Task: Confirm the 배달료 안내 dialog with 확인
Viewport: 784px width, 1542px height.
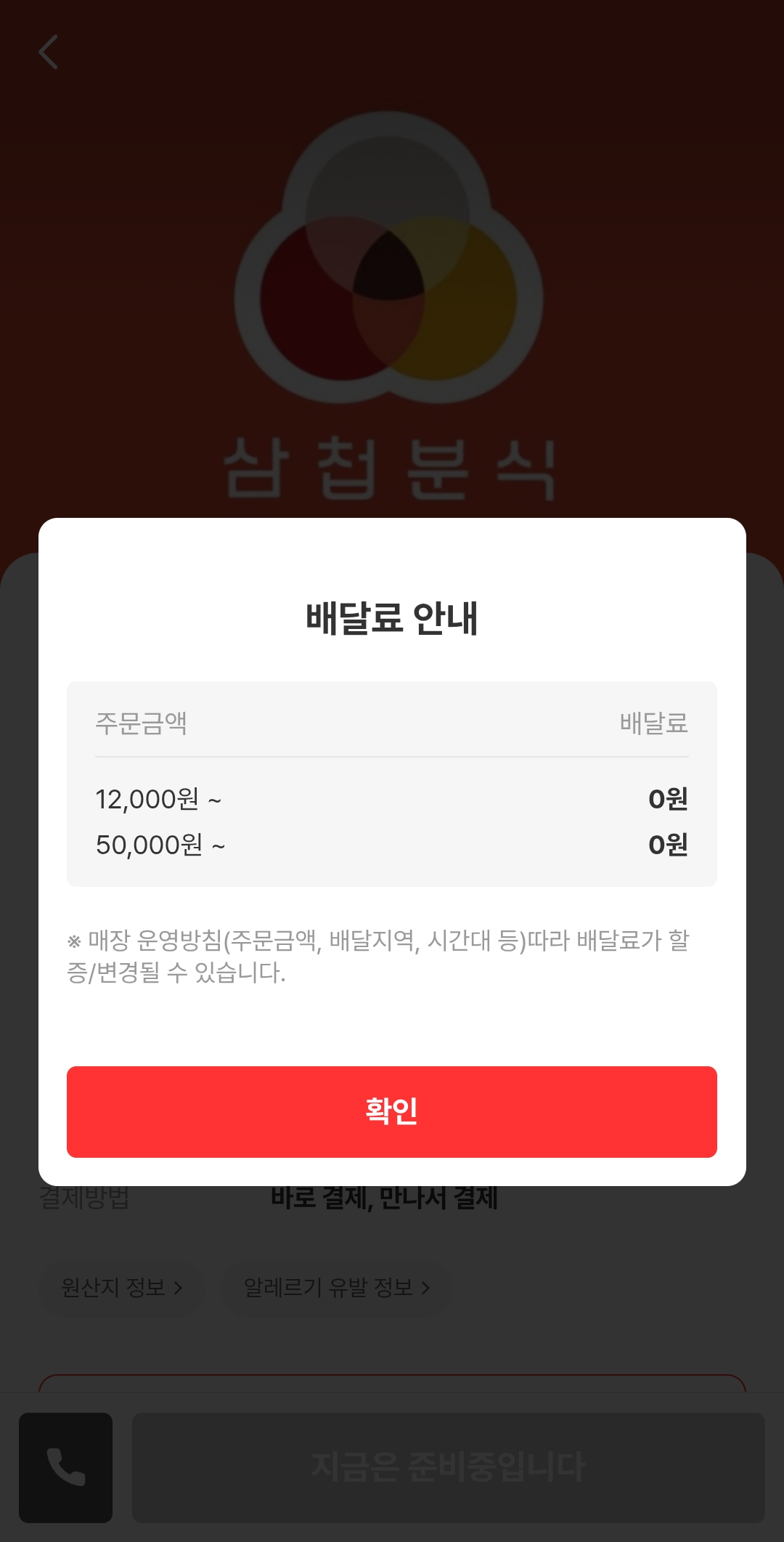Action: click(391, 1111)
